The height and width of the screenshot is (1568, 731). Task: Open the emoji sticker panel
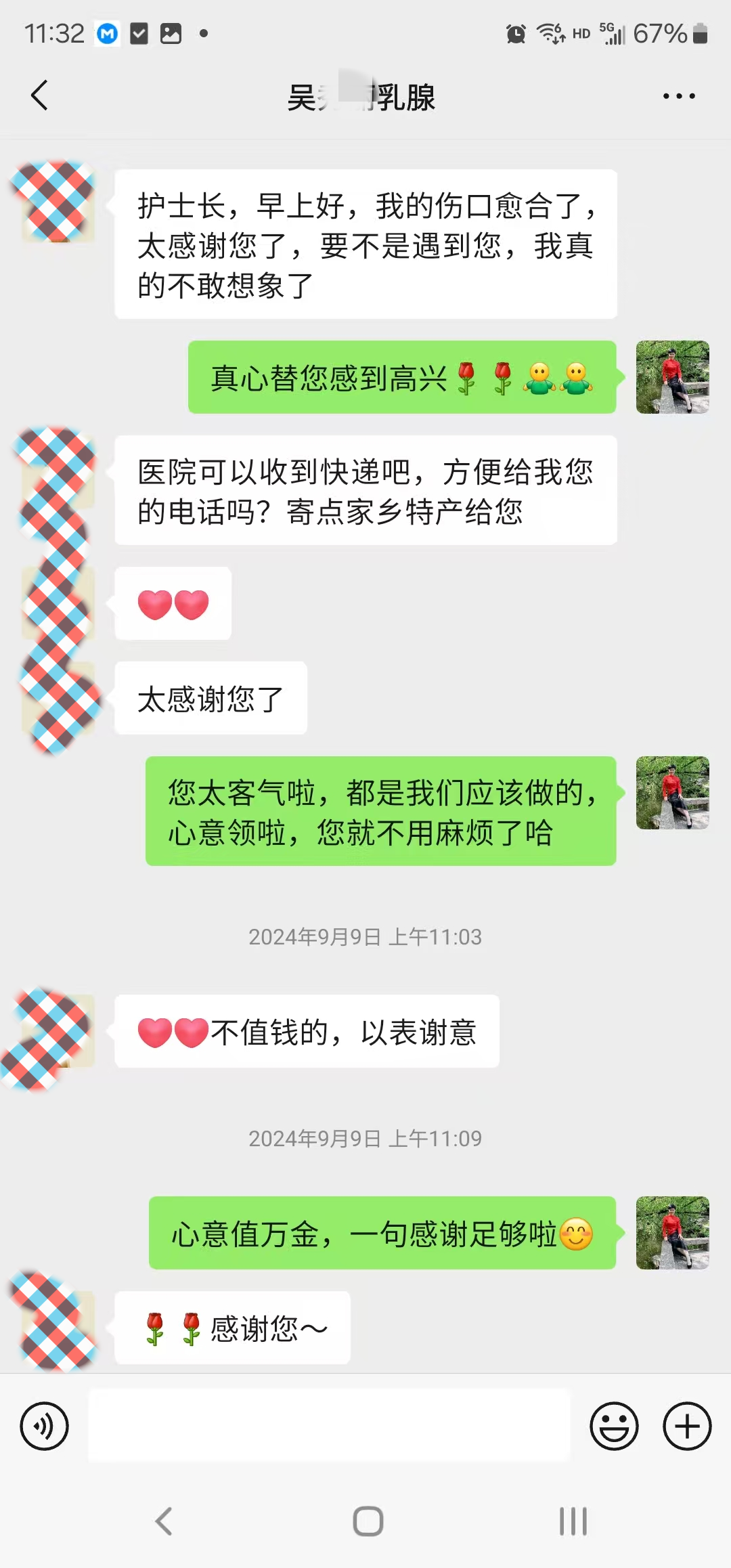pos(614,1426)
